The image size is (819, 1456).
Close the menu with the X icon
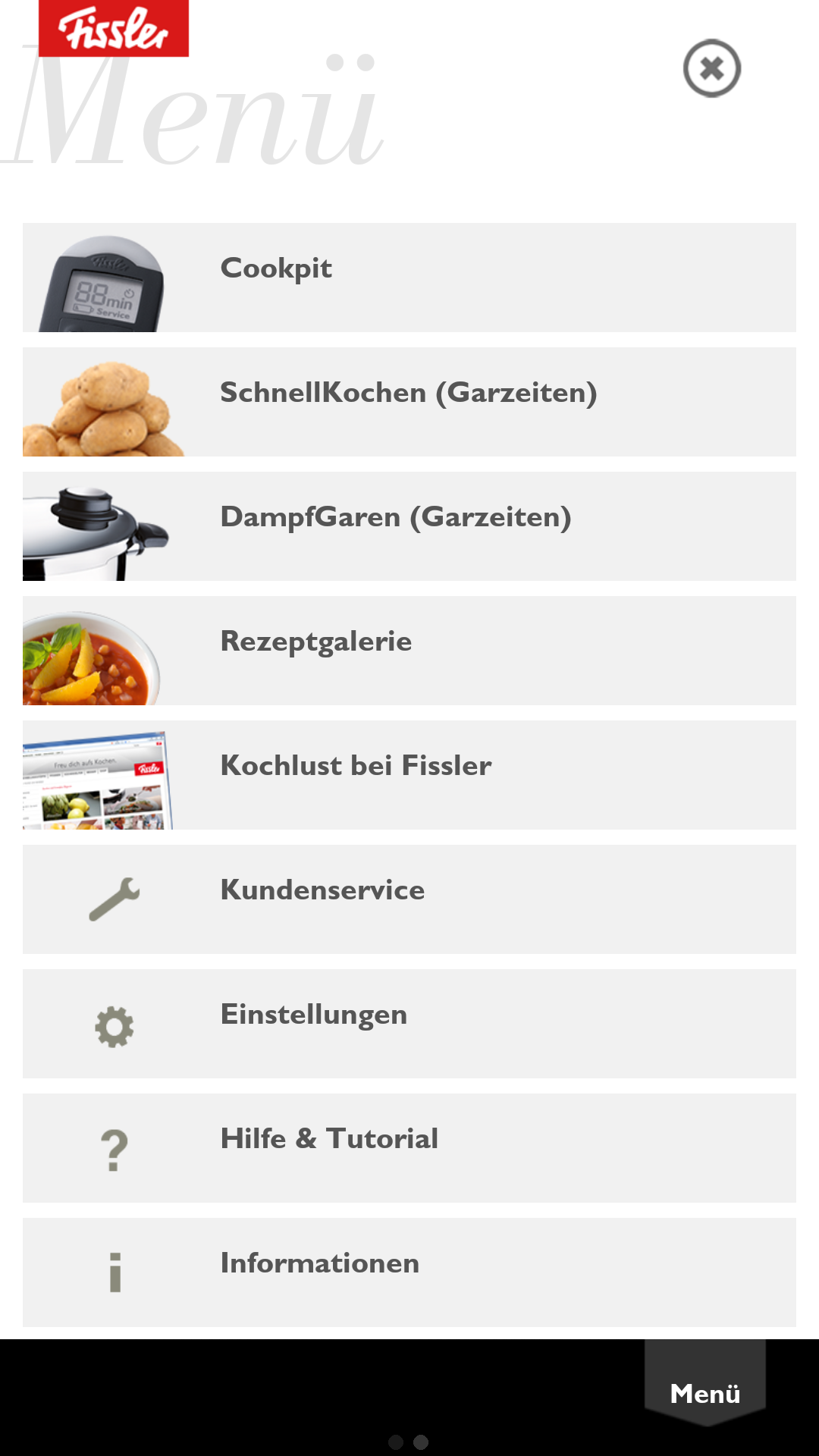711,68
